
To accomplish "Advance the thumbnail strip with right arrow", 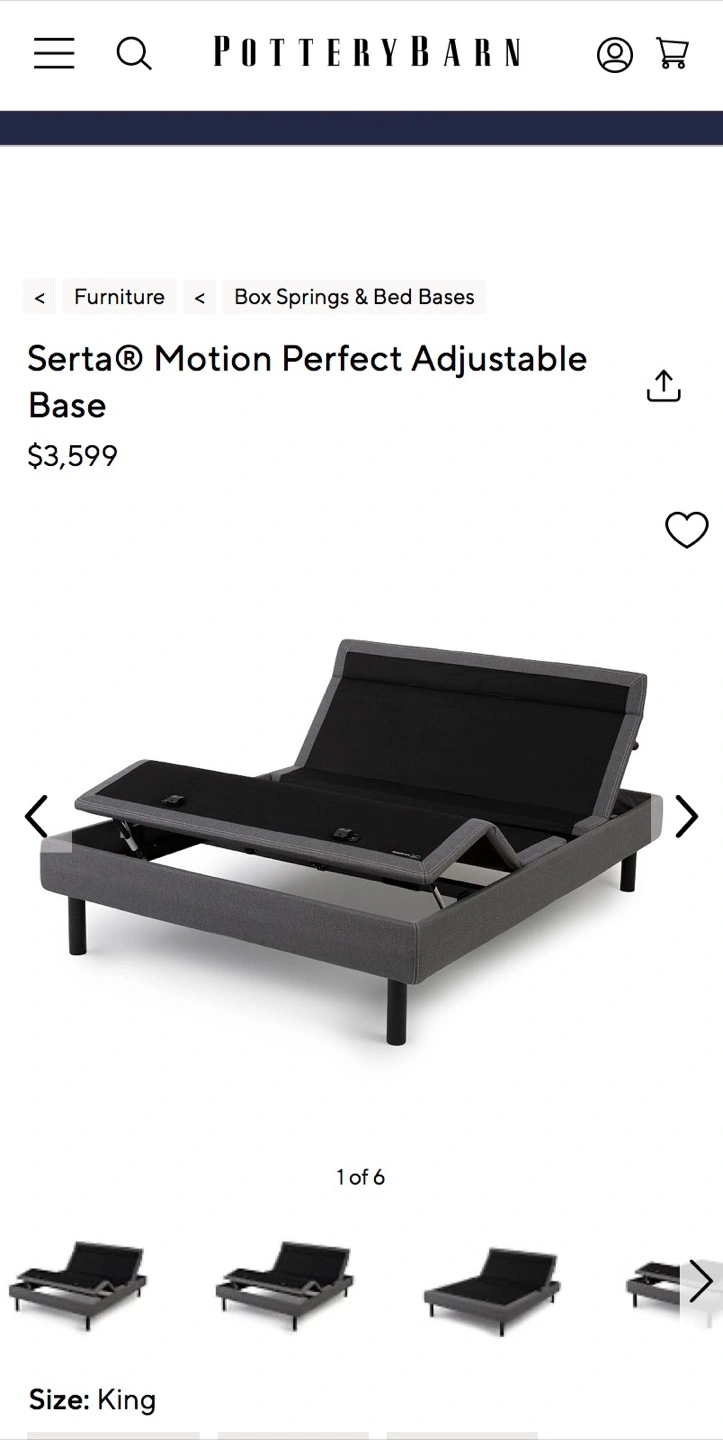I will pyautogui.click(x=701, y=1281).
